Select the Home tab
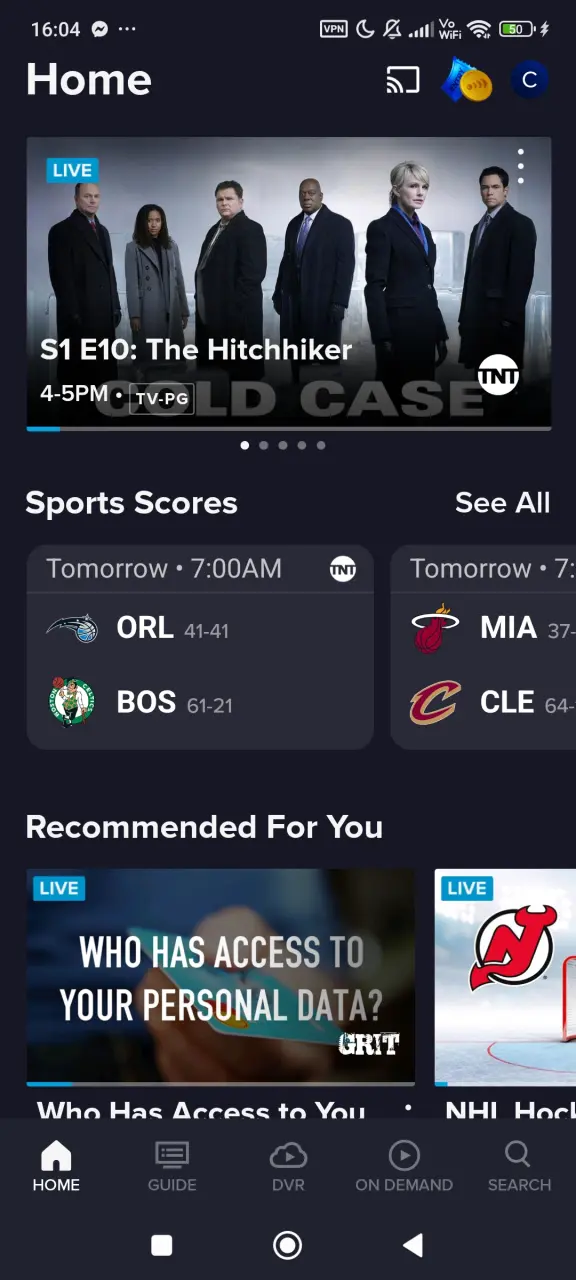Viewport: 576px width, 1280px height. point(56,1167)
